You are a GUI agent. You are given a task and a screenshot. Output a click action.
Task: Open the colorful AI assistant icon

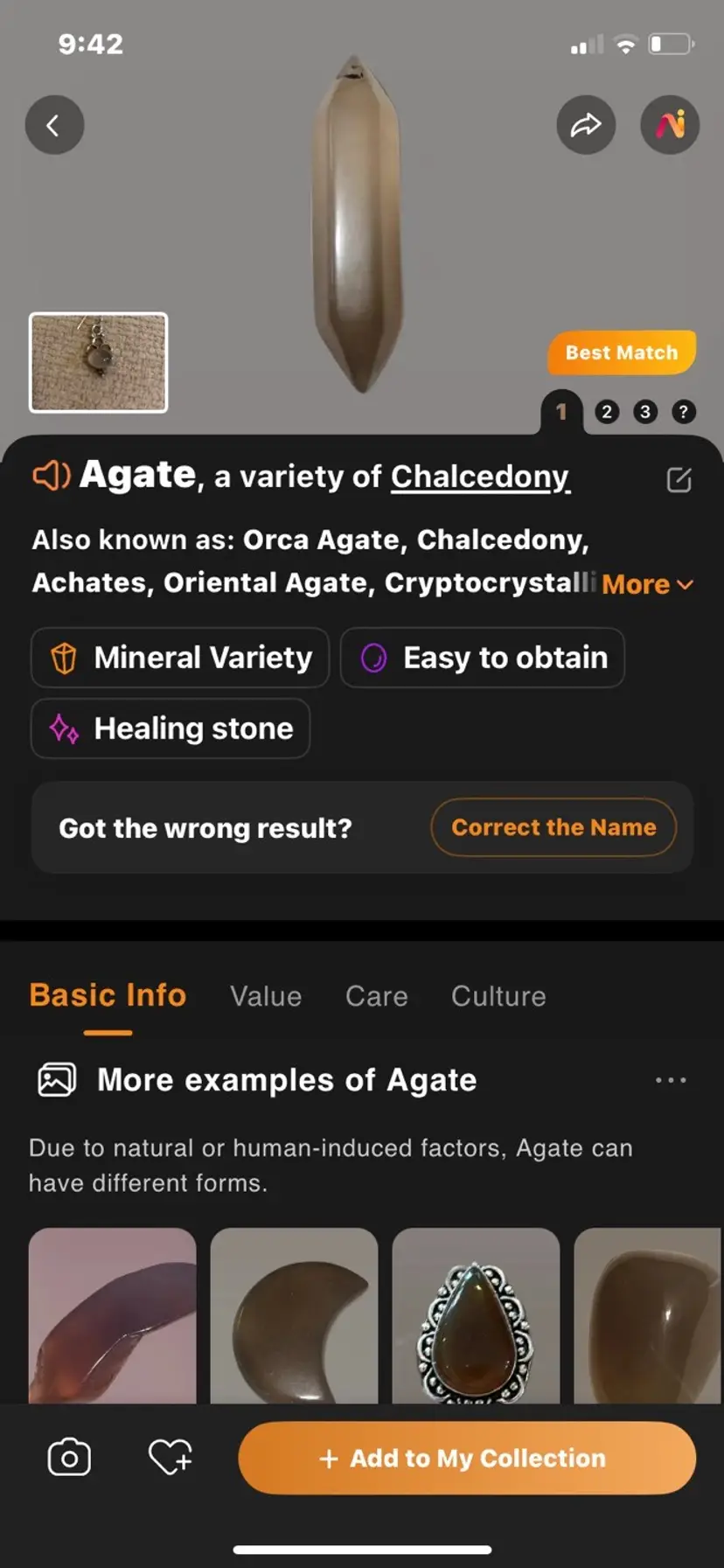click(x=670, y=125)
